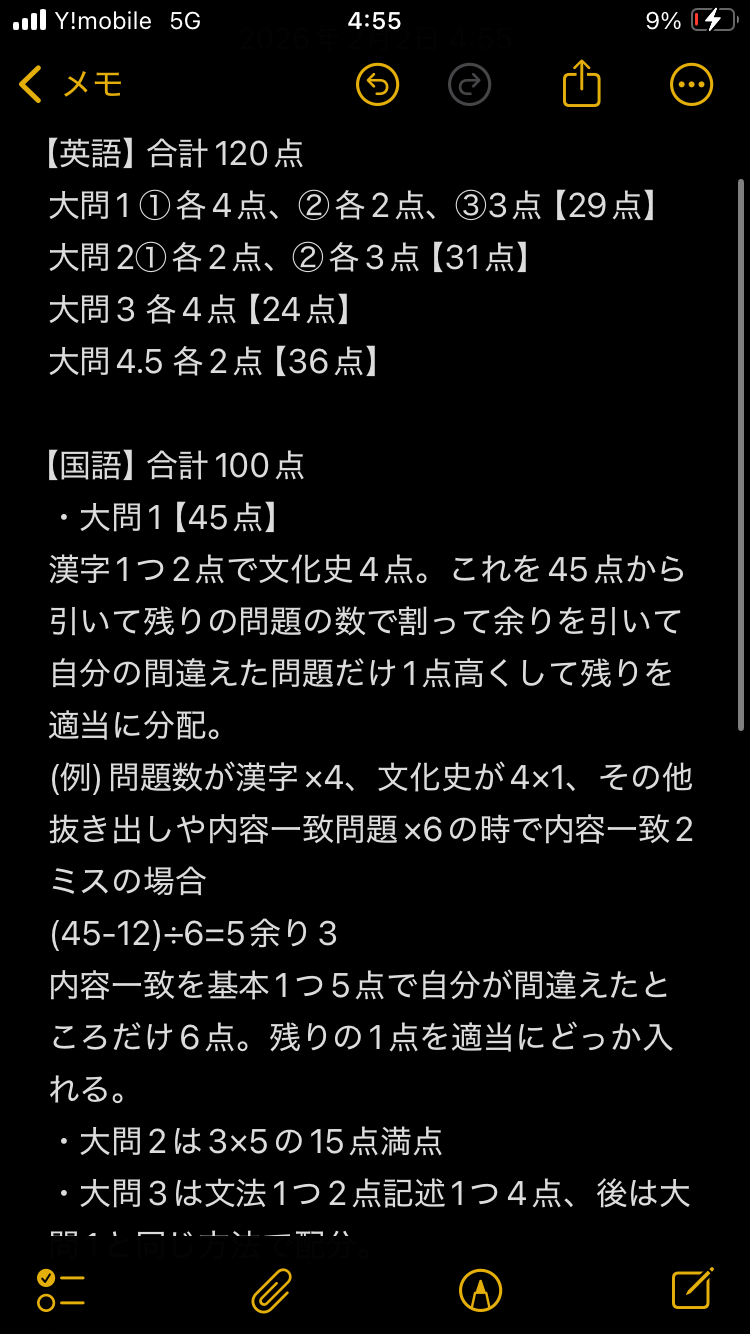Go back to the メモ list
Viewport: 750px width, 1334px height.
(70, 85)
